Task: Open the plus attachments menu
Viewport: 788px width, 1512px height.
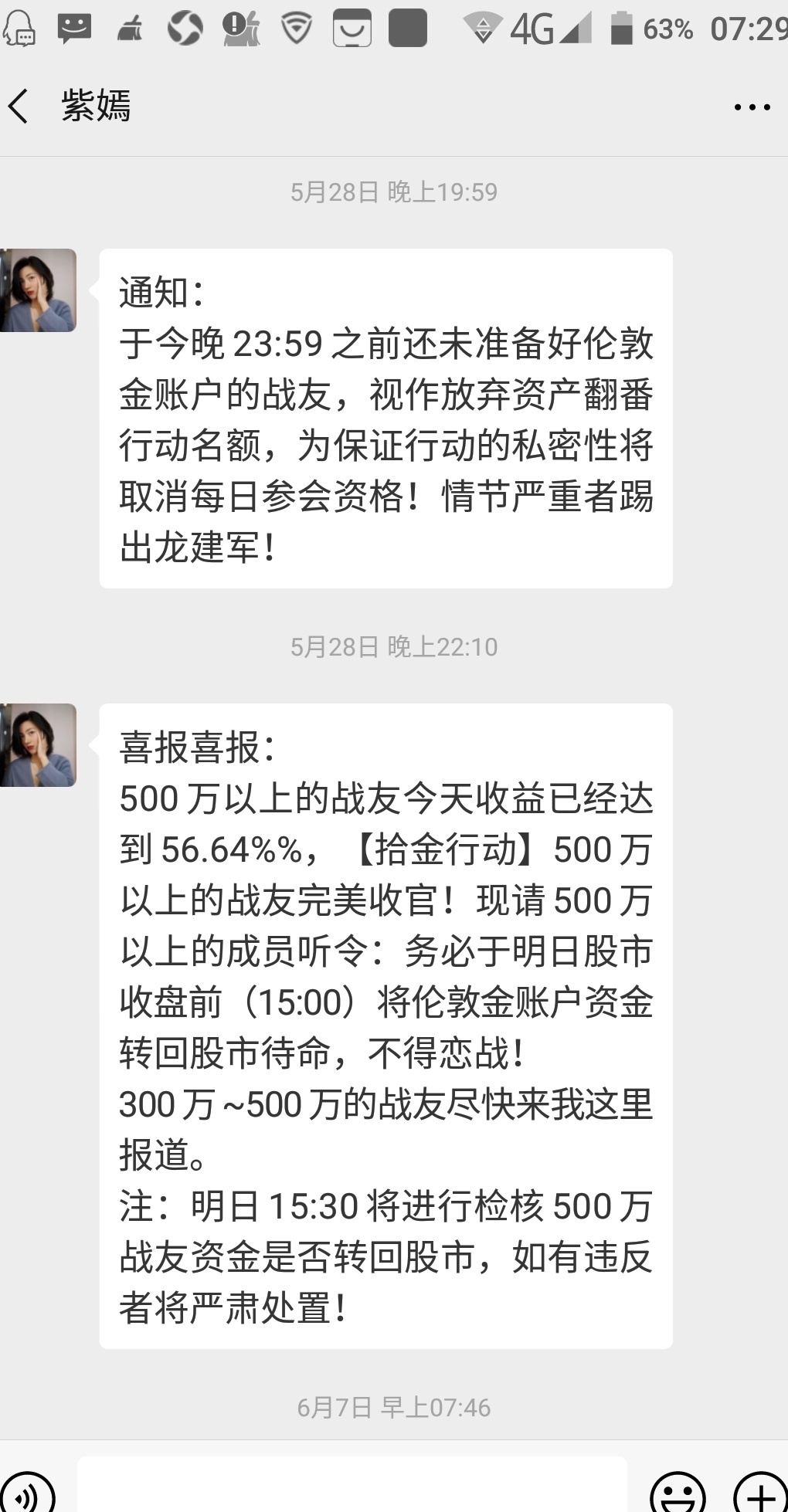Action: 759,1492
